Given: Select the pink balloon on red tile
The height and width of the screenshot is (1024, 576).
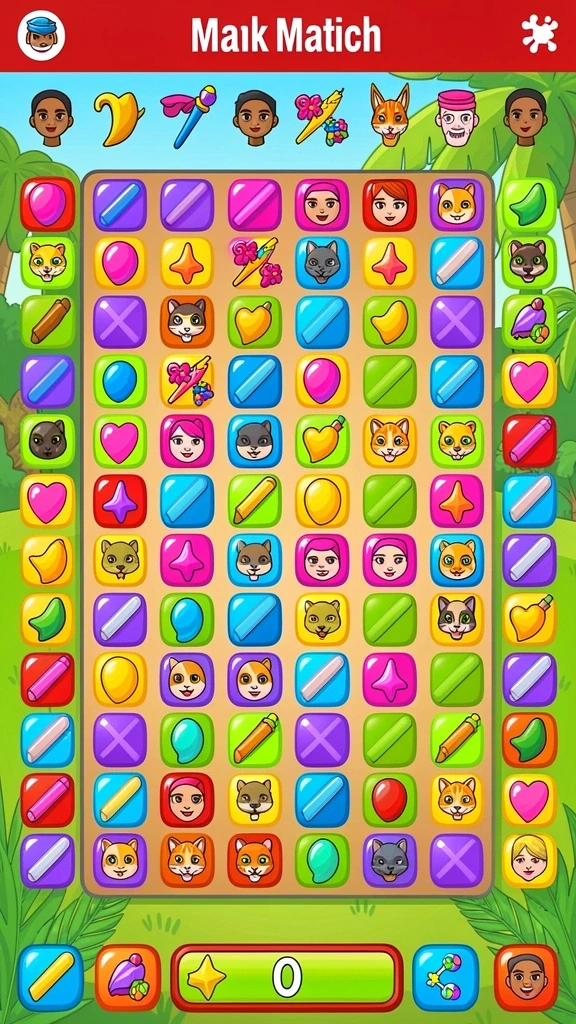Looking at the screenshot, I should [x=48, y=204].
